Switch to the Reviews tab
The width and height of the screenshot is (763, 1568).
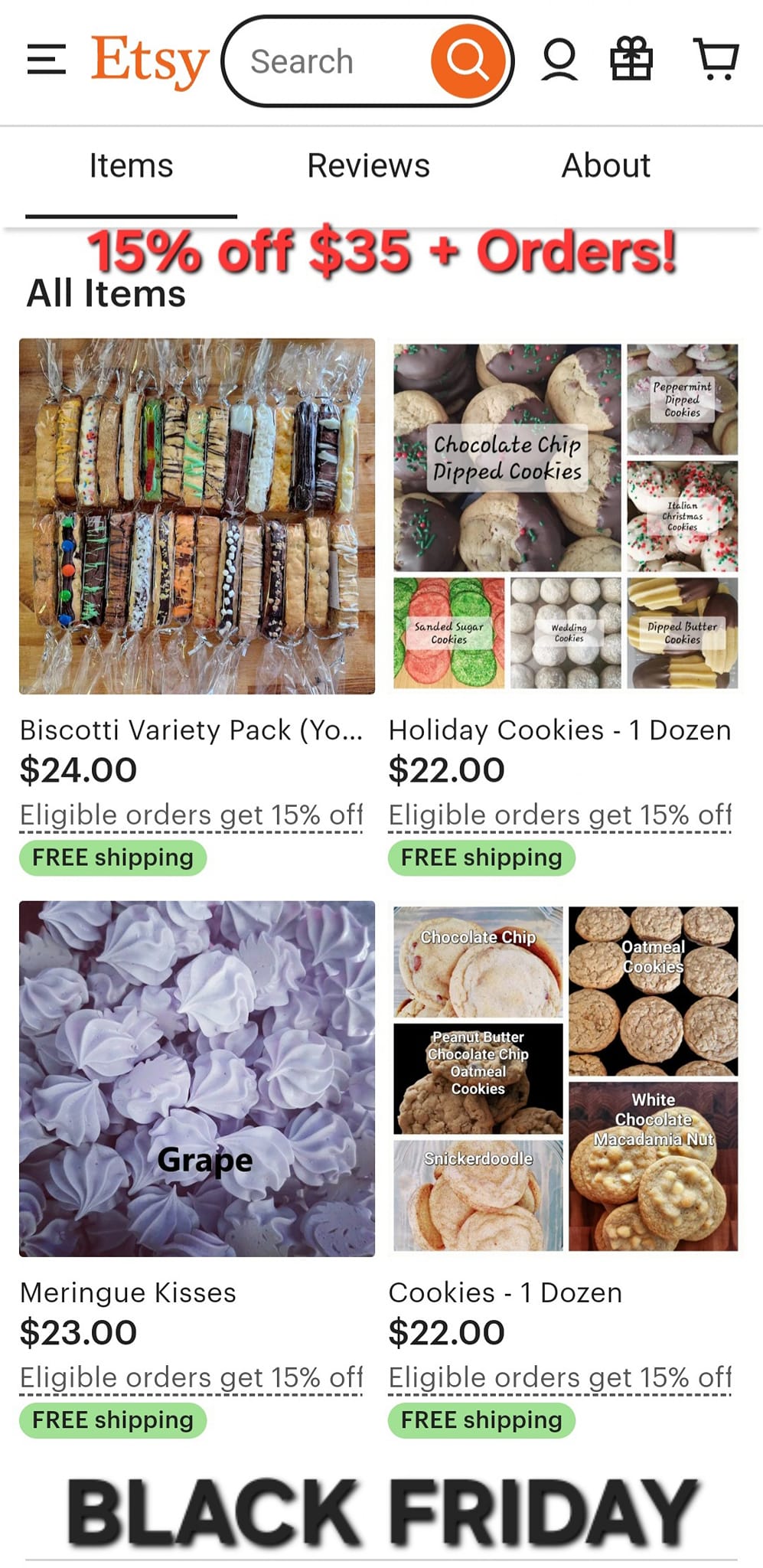click(x=368, y=166)
